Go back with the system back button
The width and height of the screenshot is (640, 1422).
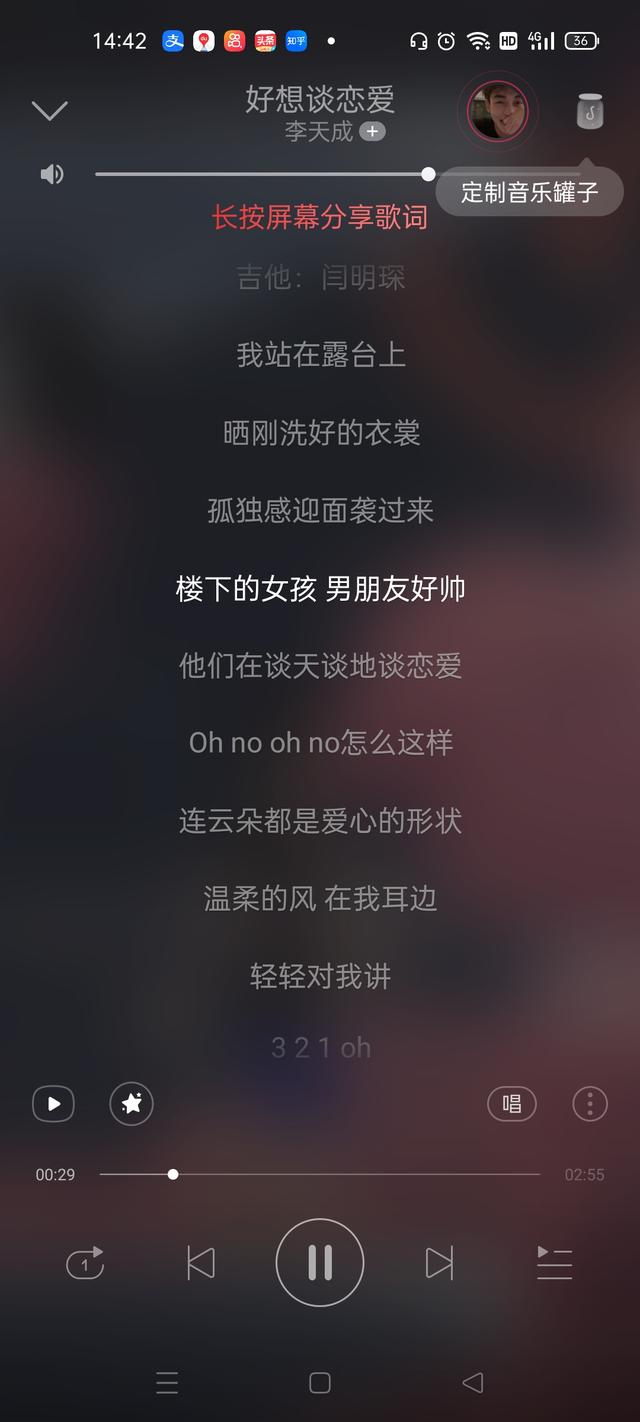tap(472, 1383)
